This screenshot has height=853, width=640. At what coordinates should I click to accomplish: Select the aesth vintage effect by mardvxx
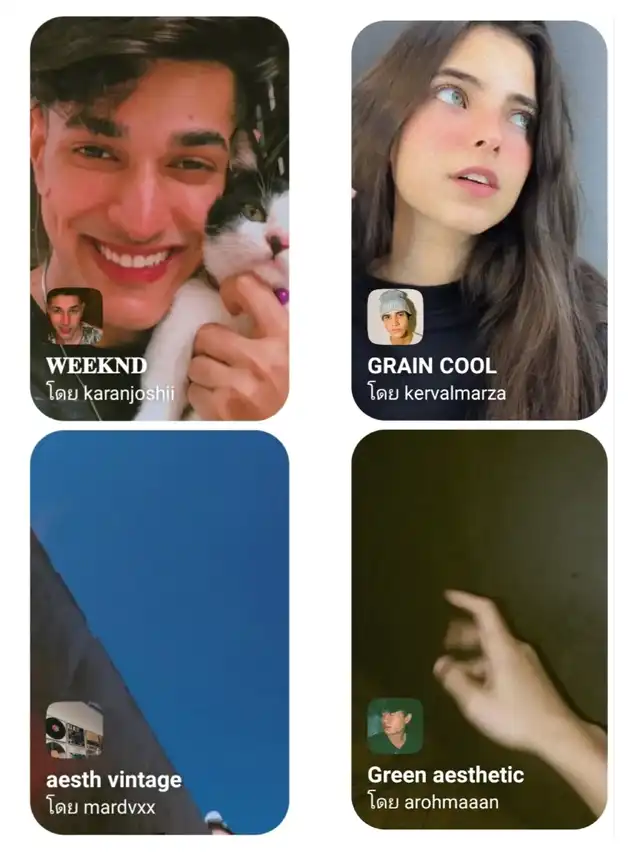159,632
